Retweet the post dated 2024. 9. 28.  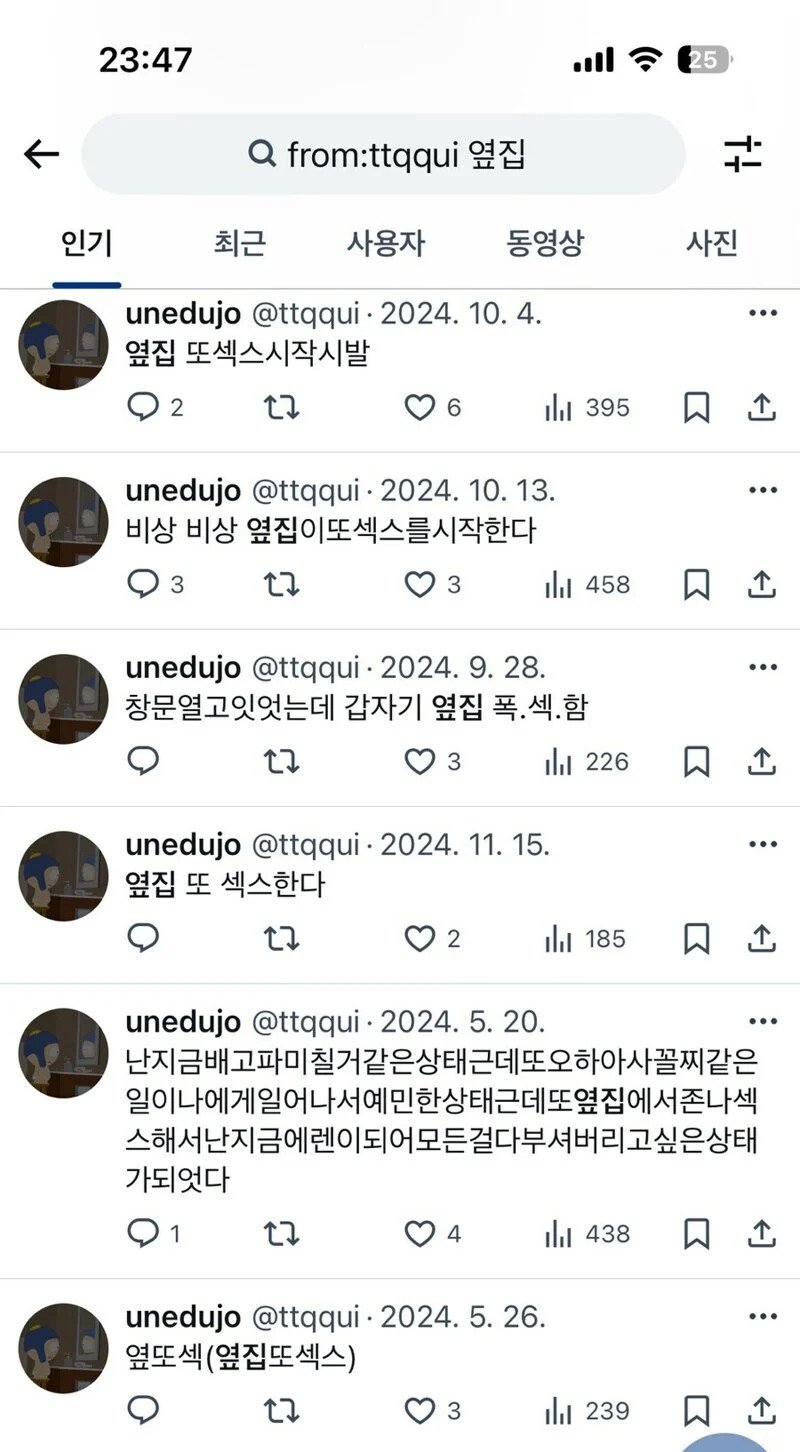pos(281,761)
